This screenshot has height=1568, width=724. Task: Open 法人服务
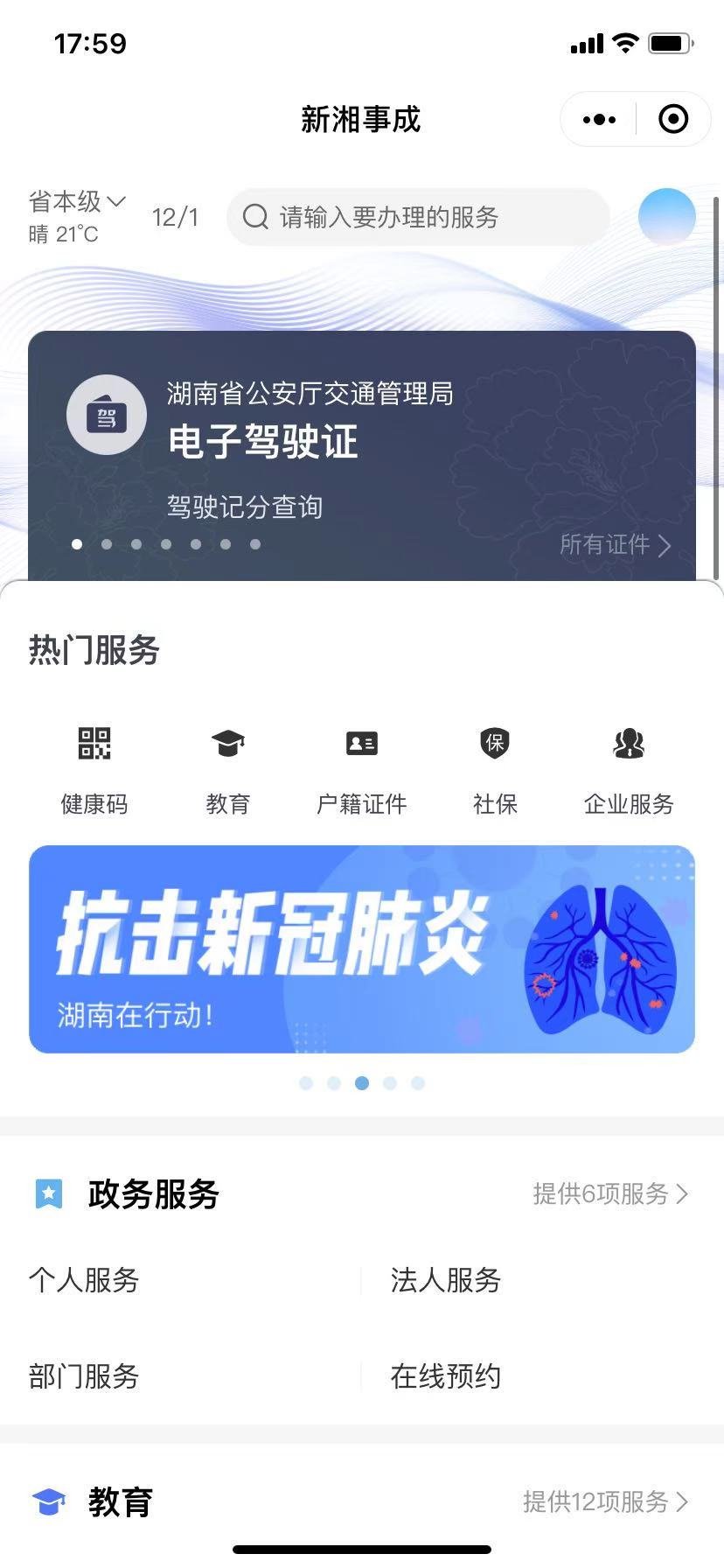pyautogui.click(x=446, y=1280)
